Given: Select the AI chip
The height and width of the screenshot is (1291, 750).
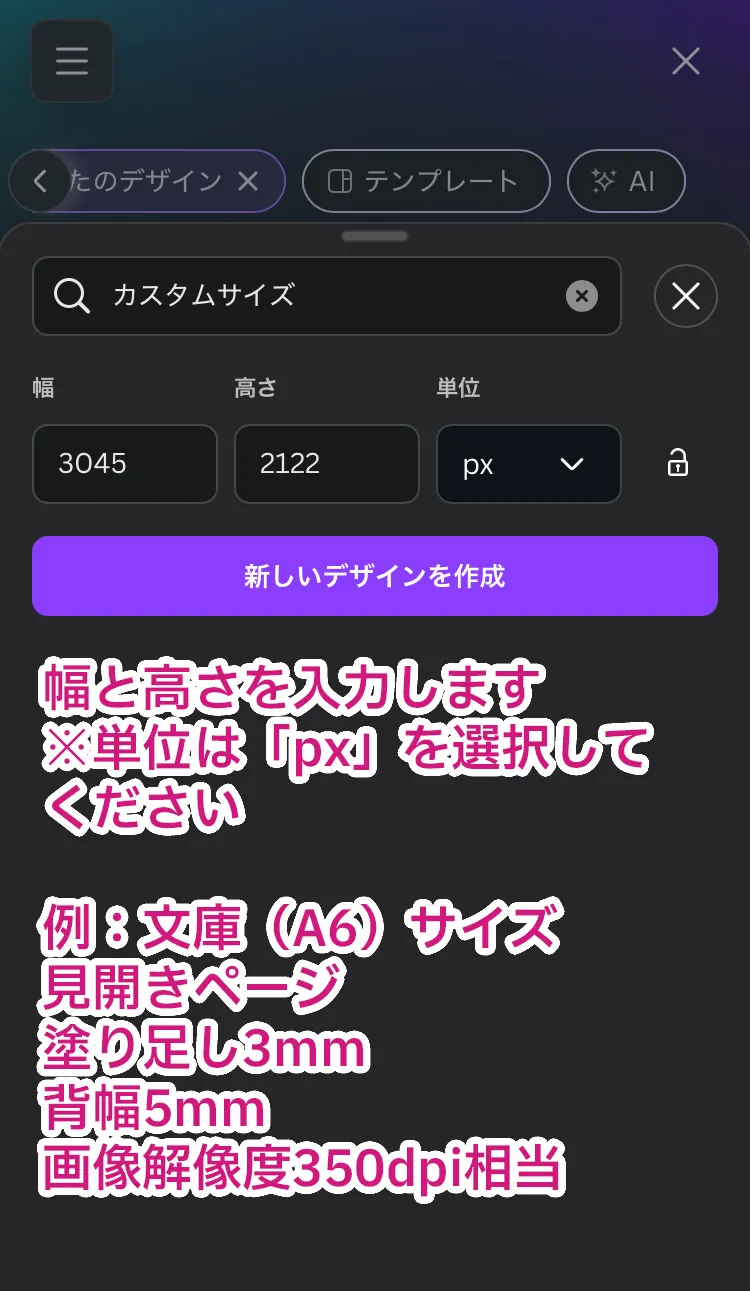Looking at the screenshot, I should (x=626, y=181).
